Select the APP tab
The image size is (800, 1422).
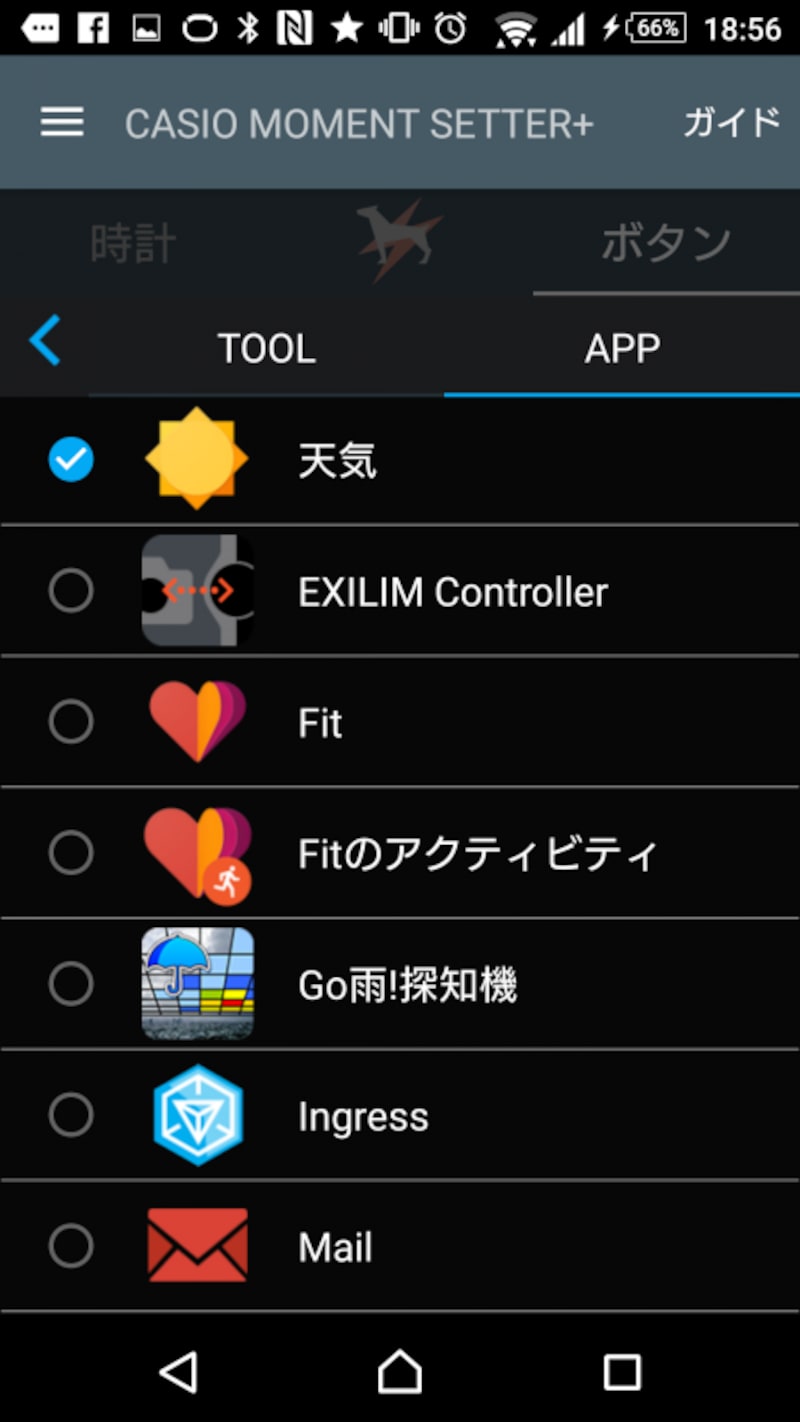[622, 349]
